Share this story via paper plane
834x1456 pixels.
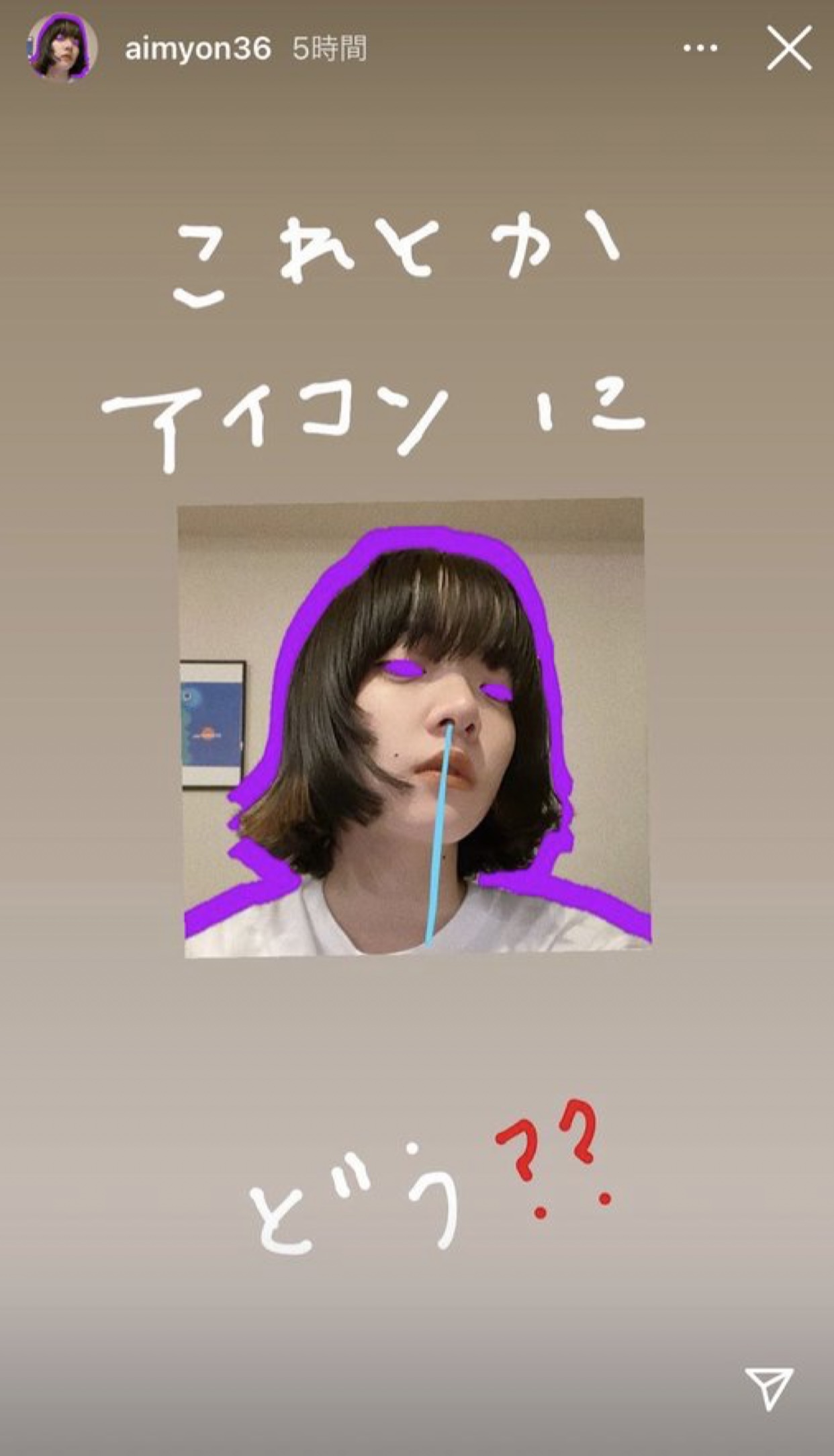[770, 1367]
